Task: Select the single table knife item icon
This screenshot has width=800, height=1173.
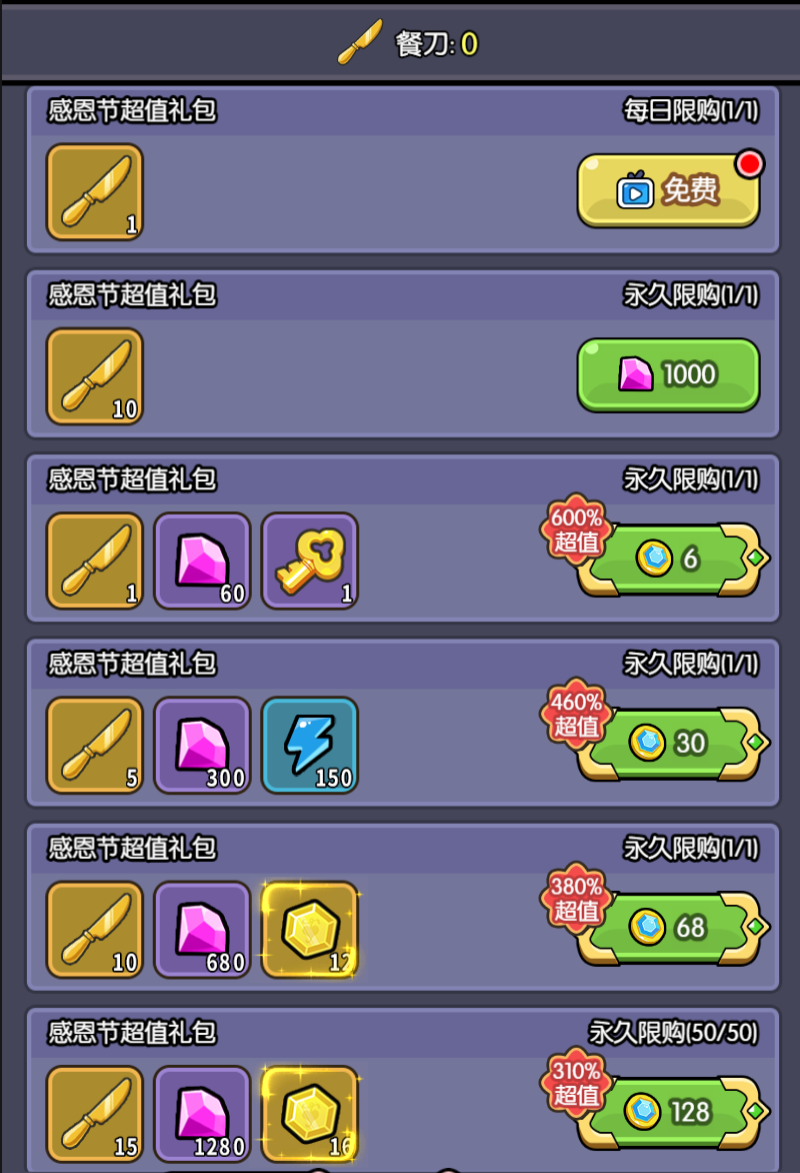Action: [94, 192]
